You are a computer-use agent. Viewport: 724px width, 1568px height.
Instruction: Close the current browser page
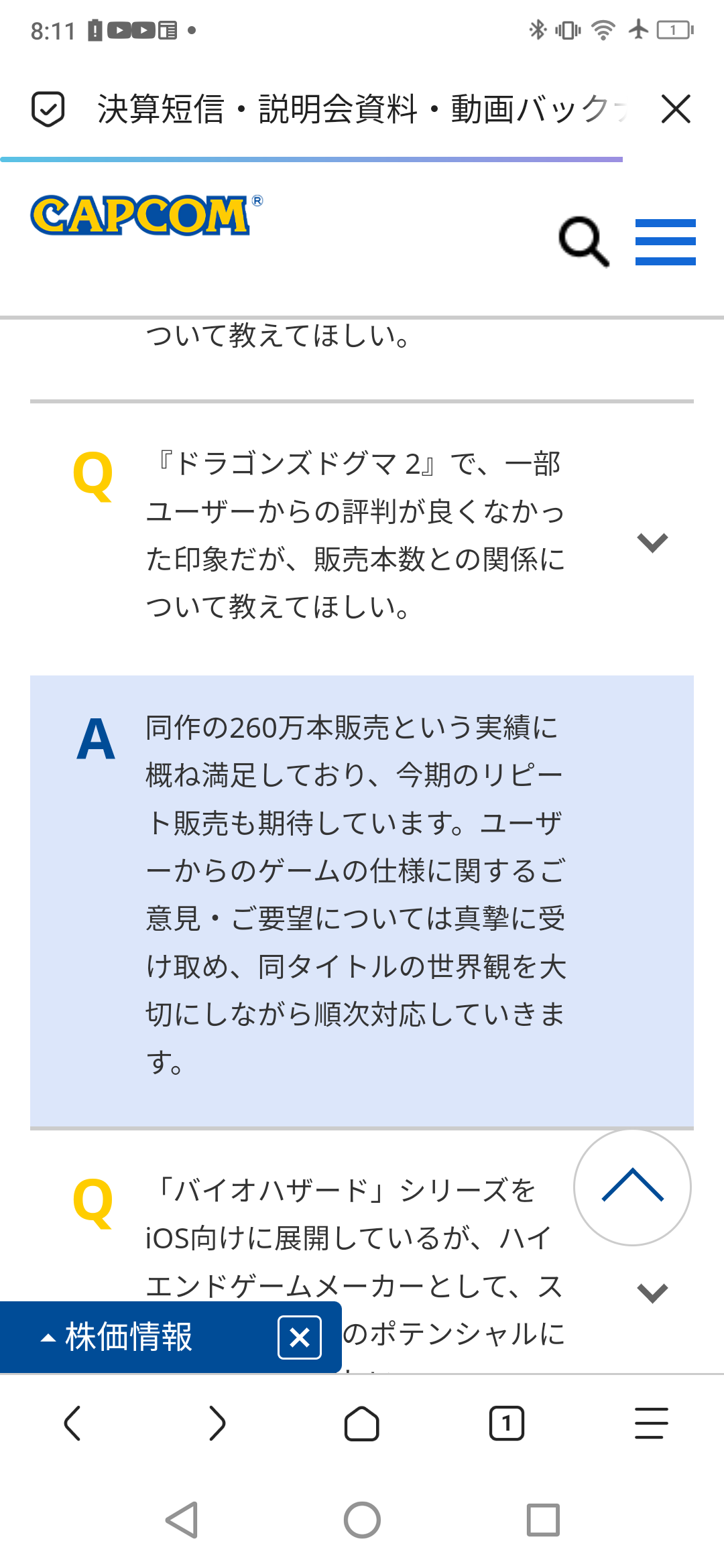pyautogui.click(x=676, y=109)
